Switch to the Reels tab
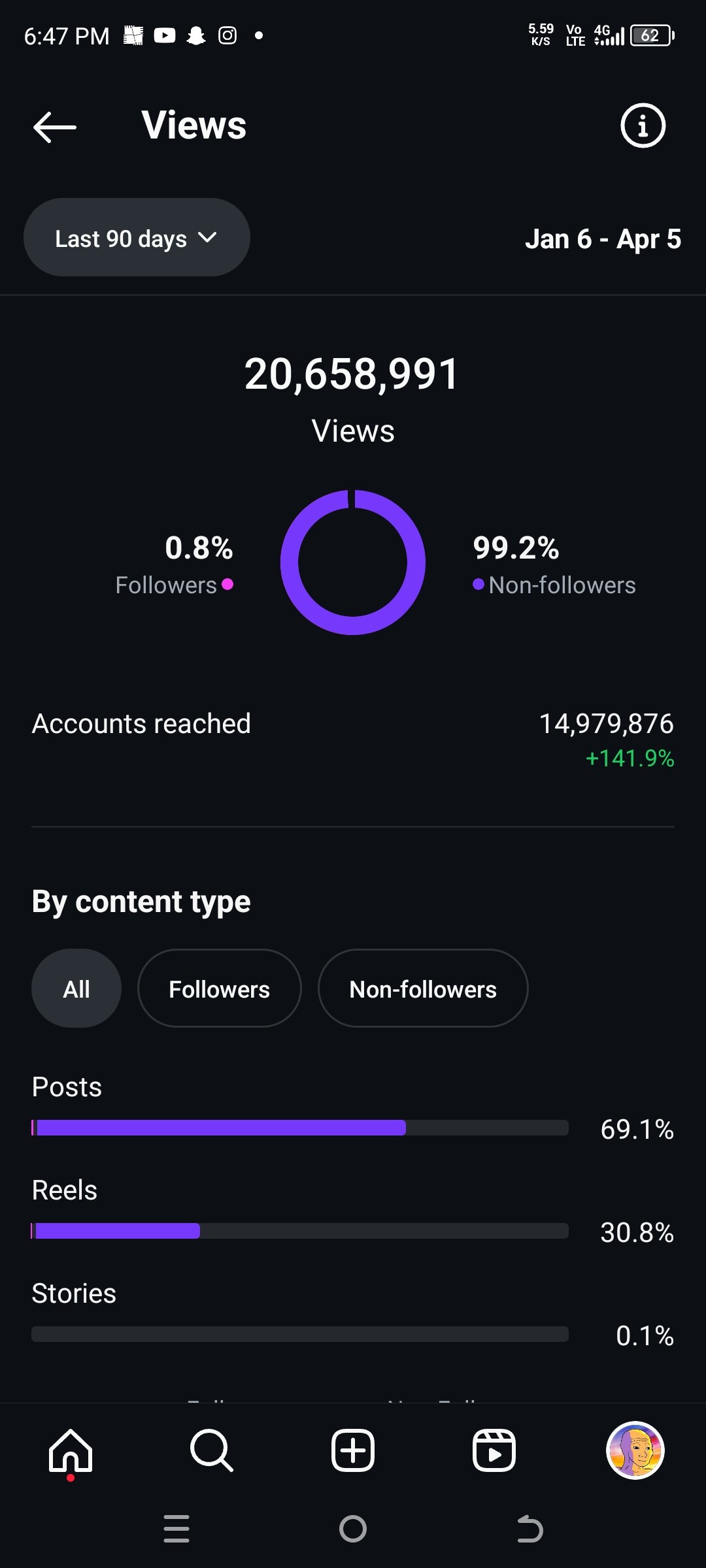The width and height of the screenshot is (706, 1568). 494,1451
